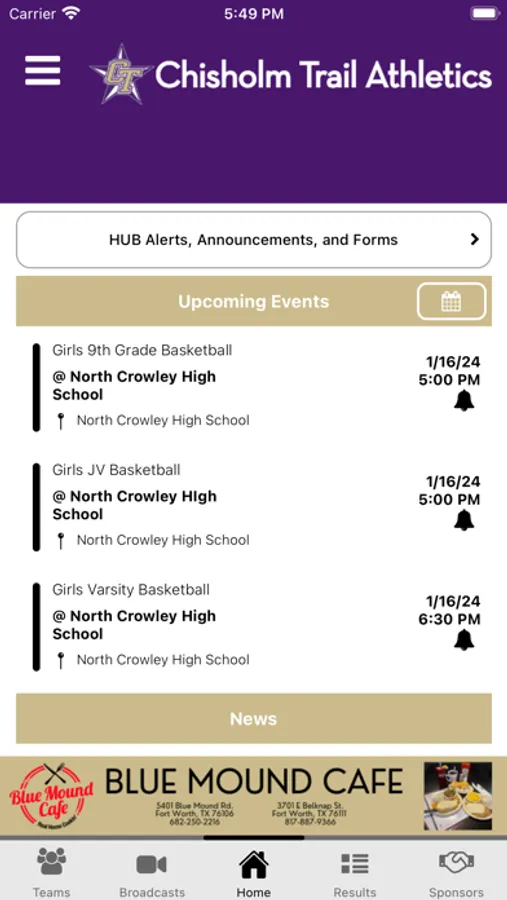Image resolution: width=507 pixels, height=900 pixels.
Task: Set alert bell for Girls 9th Grade Basketball
Action: pyautogui.click(x=464, y=401)
